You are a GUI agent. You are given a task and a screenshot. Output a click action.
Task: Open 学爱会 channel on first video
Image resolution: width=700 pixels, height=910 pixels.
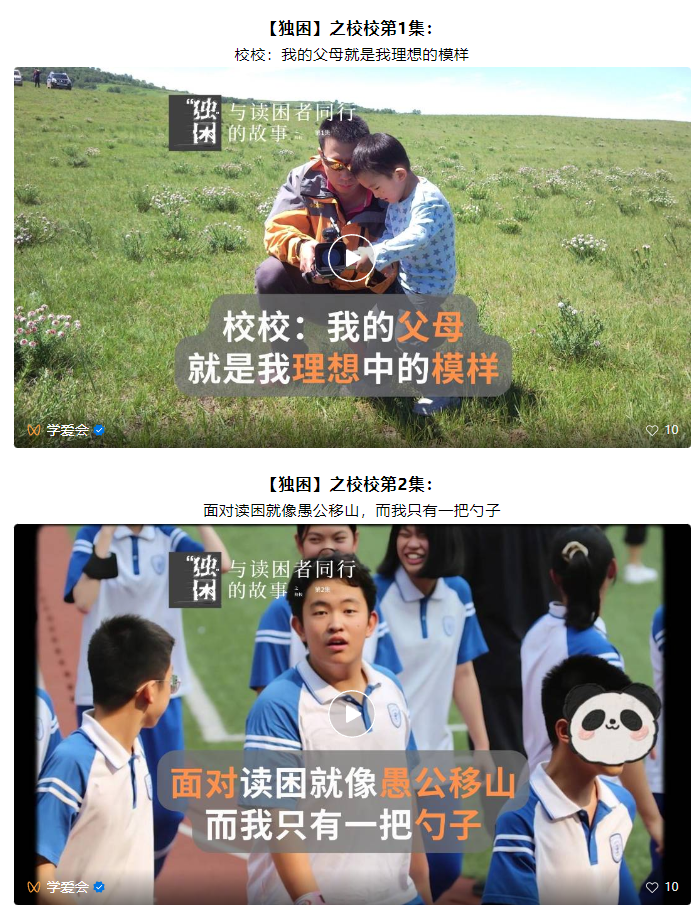coord(67,430)
